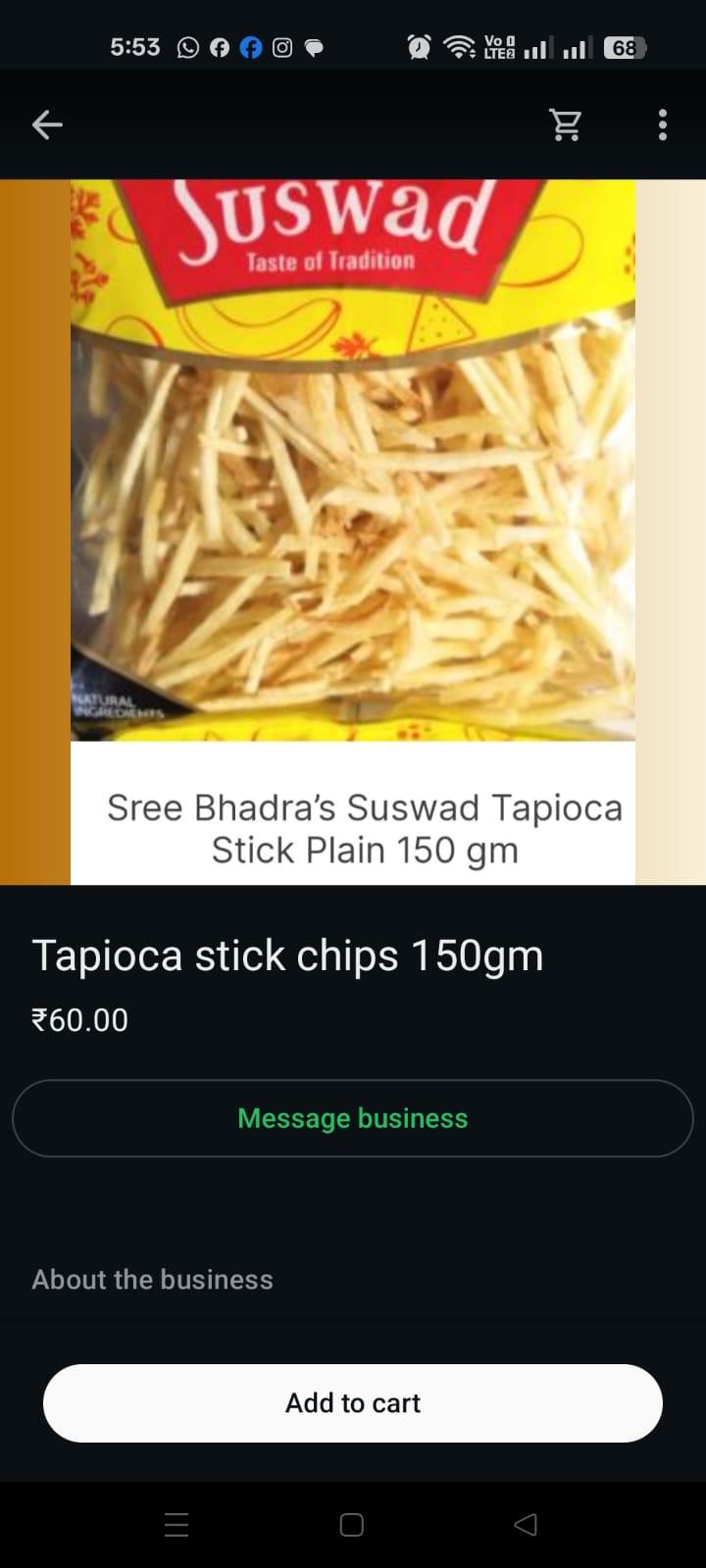Open the Tapioca stick chips product image
The width and height of the screenshot is (706, 1568).
pyautogui.click(x=353, y=531)
